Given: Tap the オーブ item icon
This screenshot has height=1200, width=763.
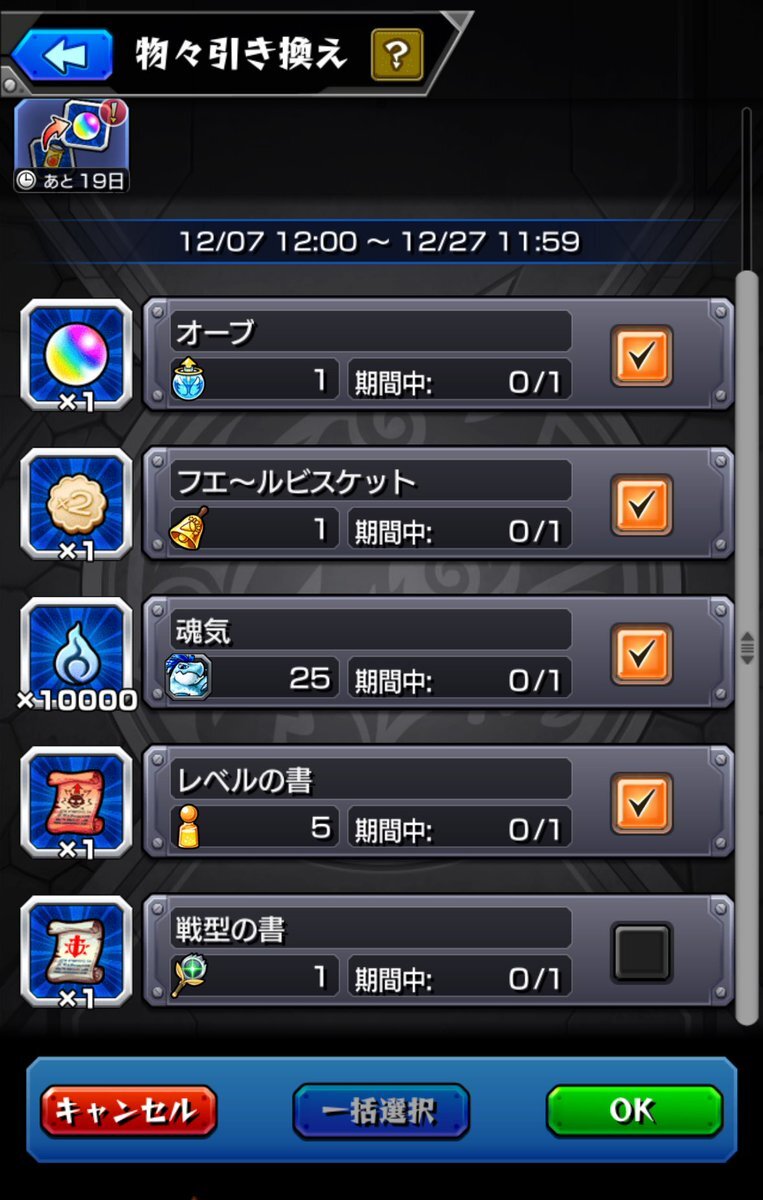Looking at the screenshot, I should click(76, 355).
